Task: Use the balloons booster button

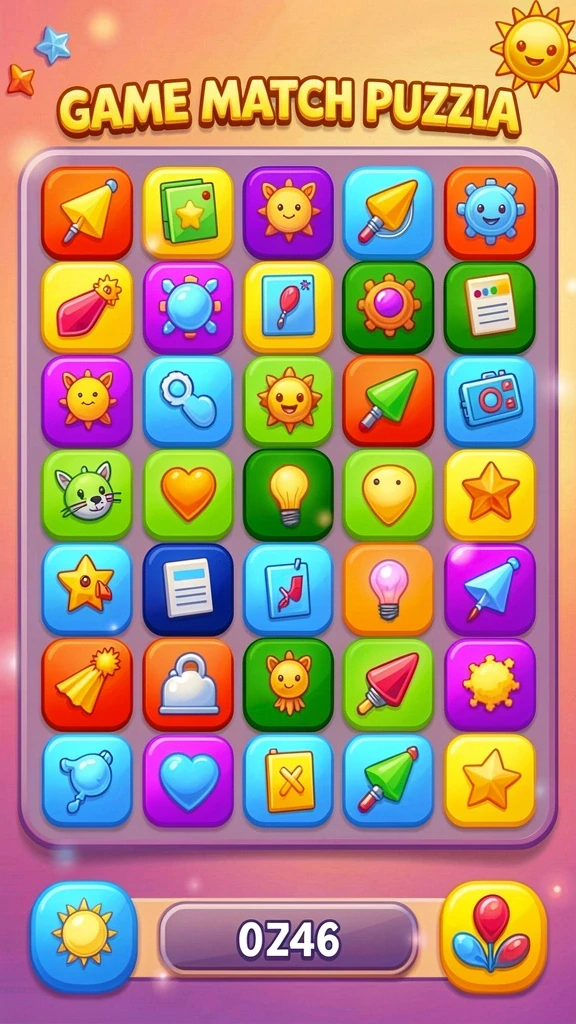Action: point(494,936)
